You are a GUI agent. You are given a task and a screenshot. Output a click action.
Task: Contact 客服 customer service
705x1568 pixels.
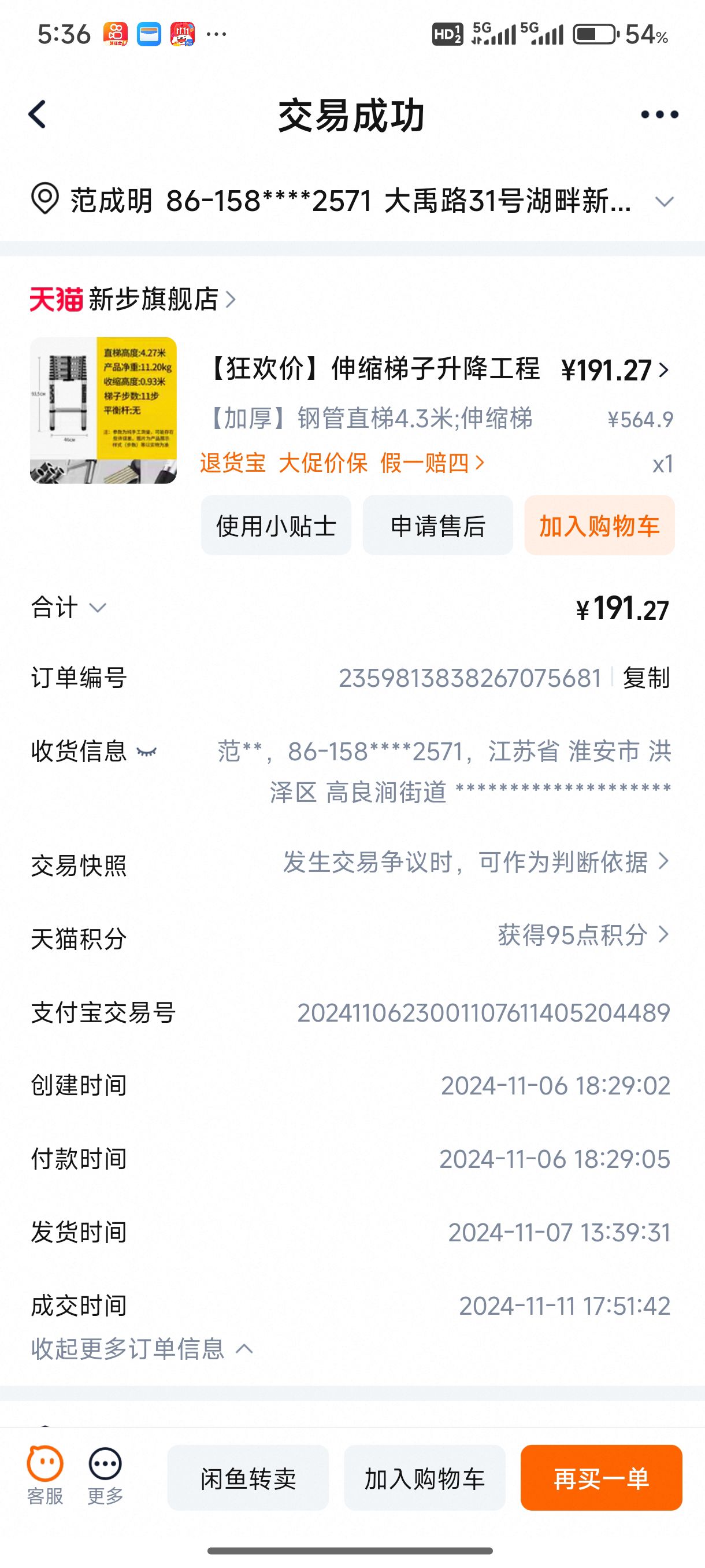click(45, 1475)
